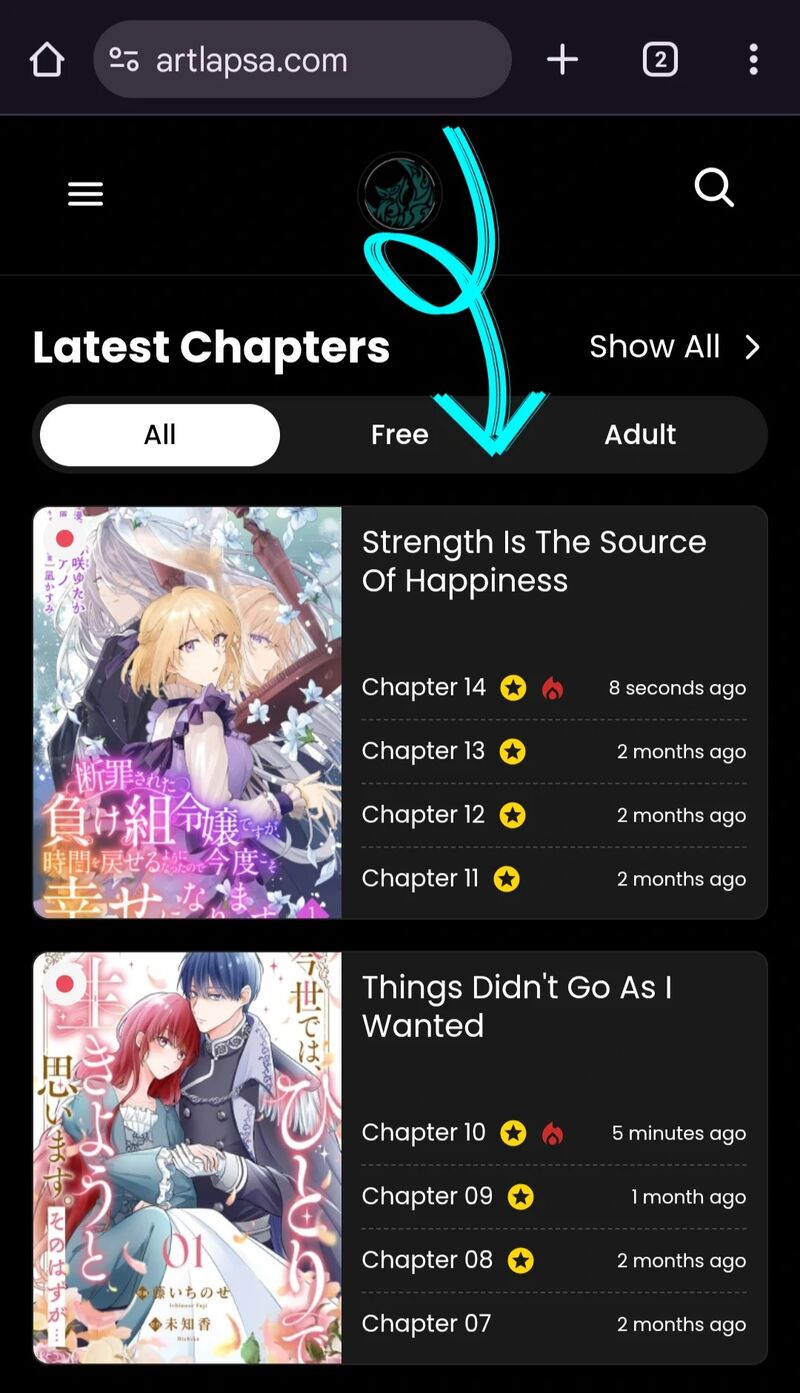Open the Things Didn't Go As I Wanted cover
This screenshot has height=1393, width=800.
[x=187, y=1157]
